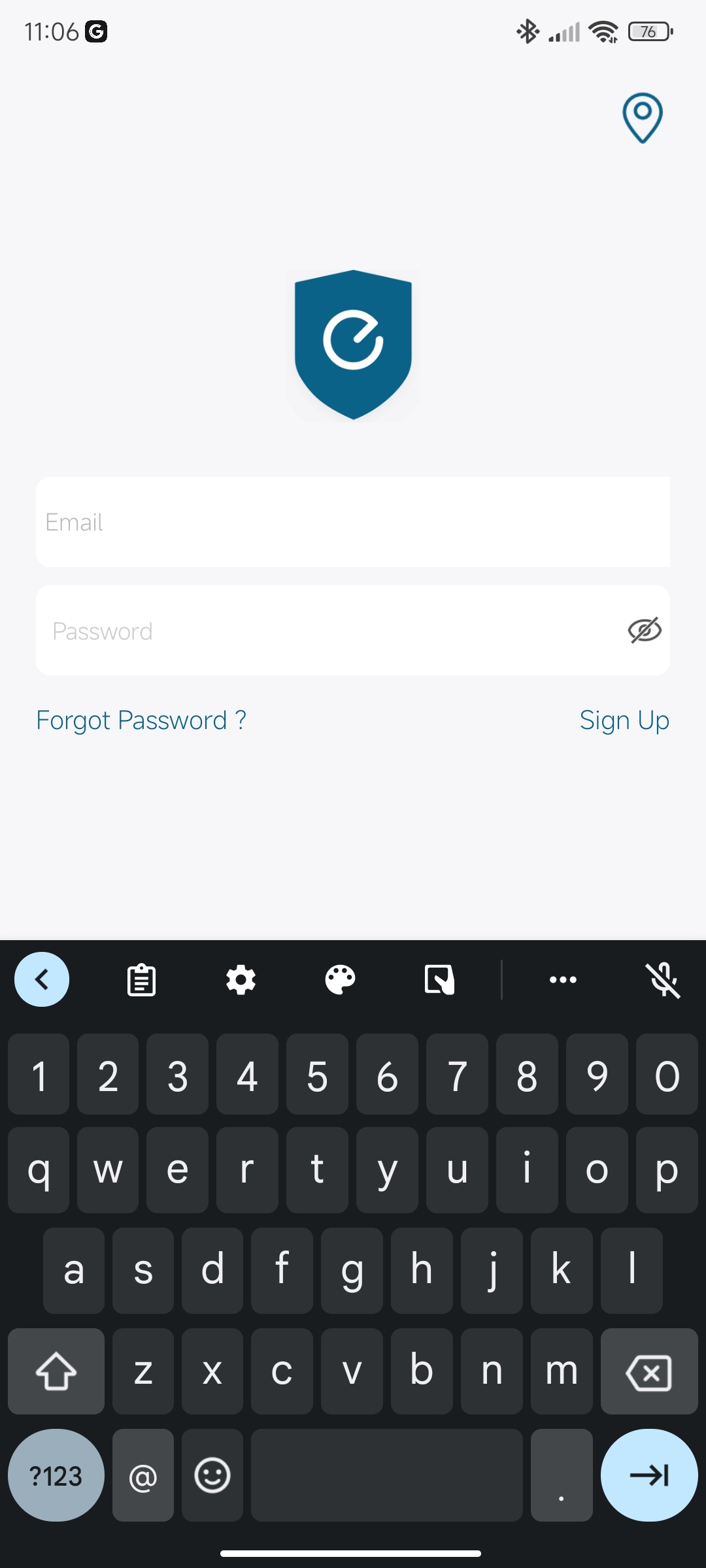Tap the @ key on keyboard
Image resolution: width=706 pixels, height=1568 pixels.
(143, 1475)
